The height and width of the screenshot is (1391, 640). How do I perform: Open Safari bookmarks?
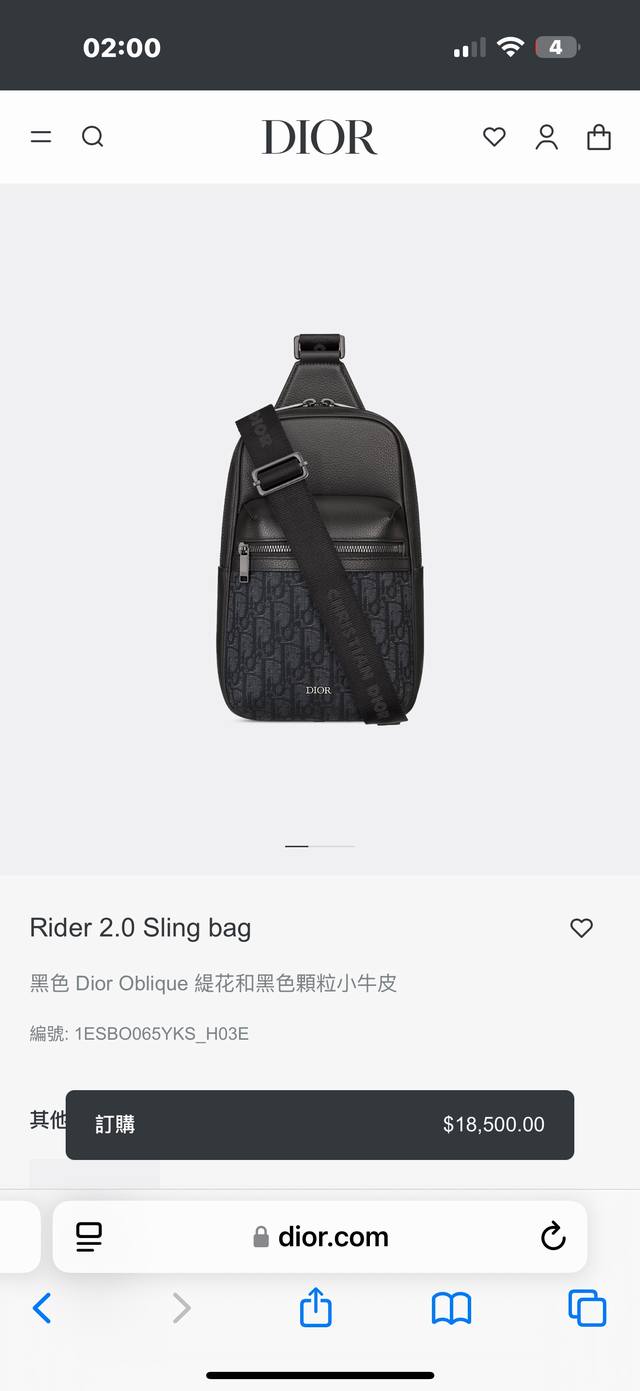(x=451, y=1307)
